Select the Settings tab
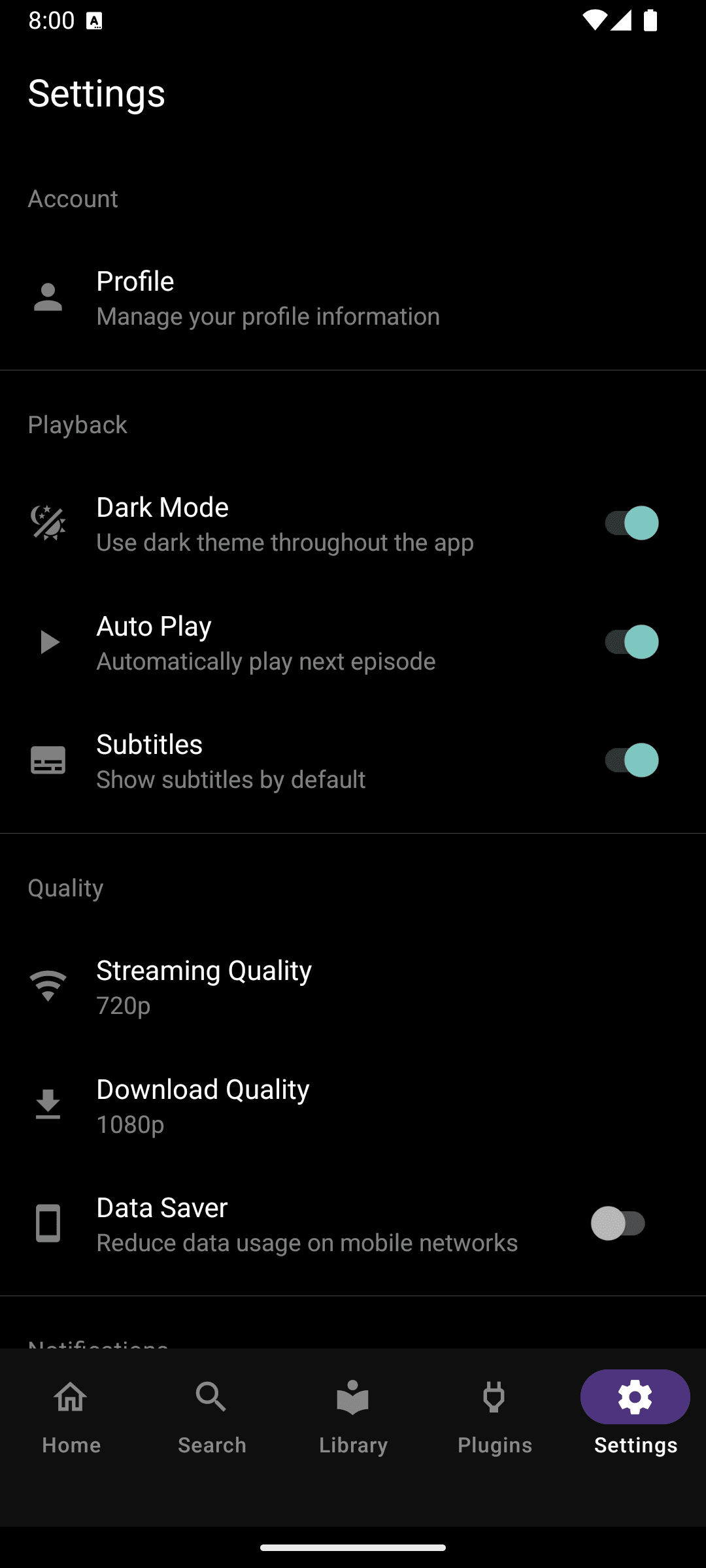This screenshot has height=1568, width=706. [x=635, y=1414]
